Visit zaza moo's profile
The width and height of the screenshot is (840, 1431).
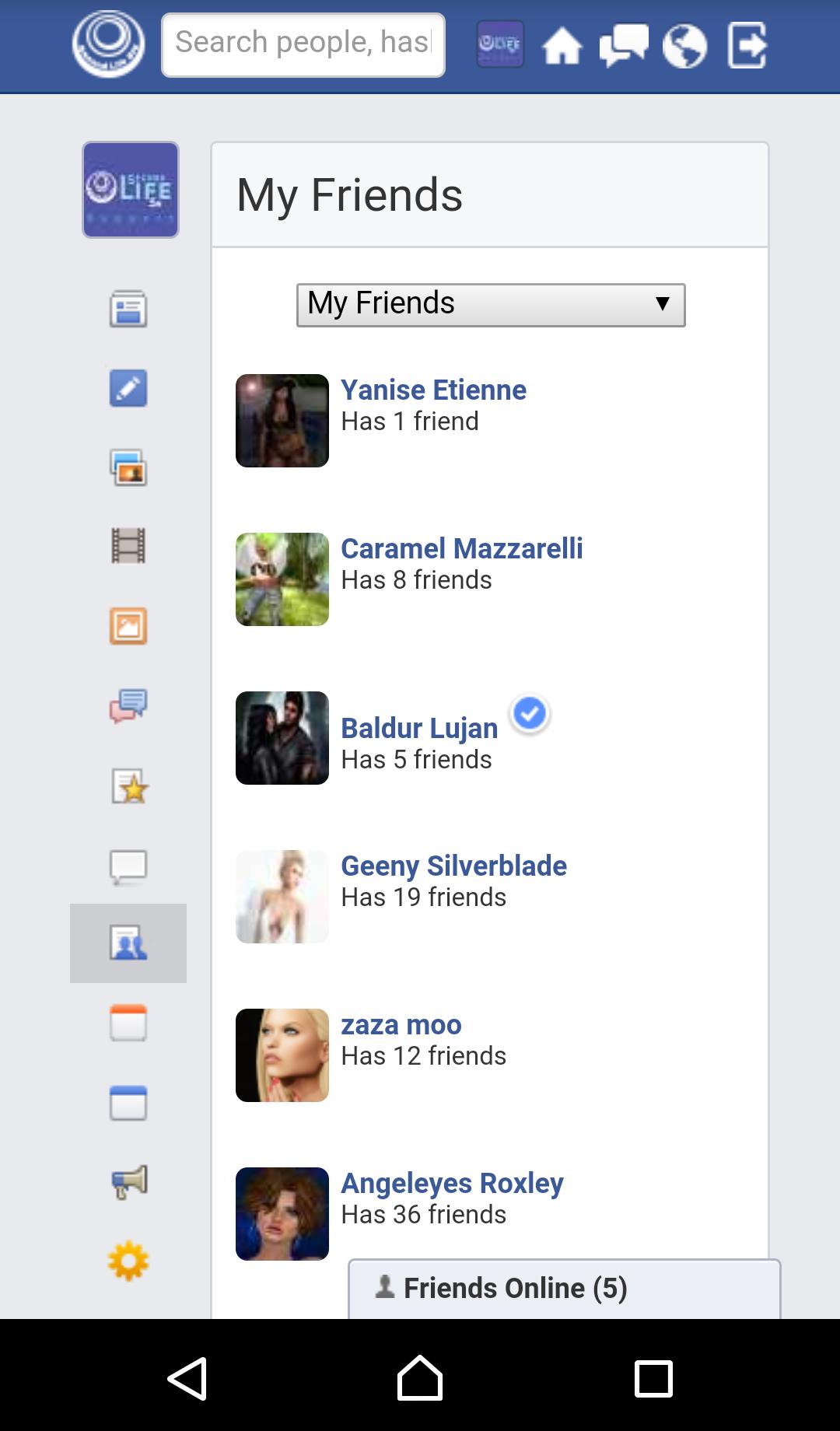401,1024
